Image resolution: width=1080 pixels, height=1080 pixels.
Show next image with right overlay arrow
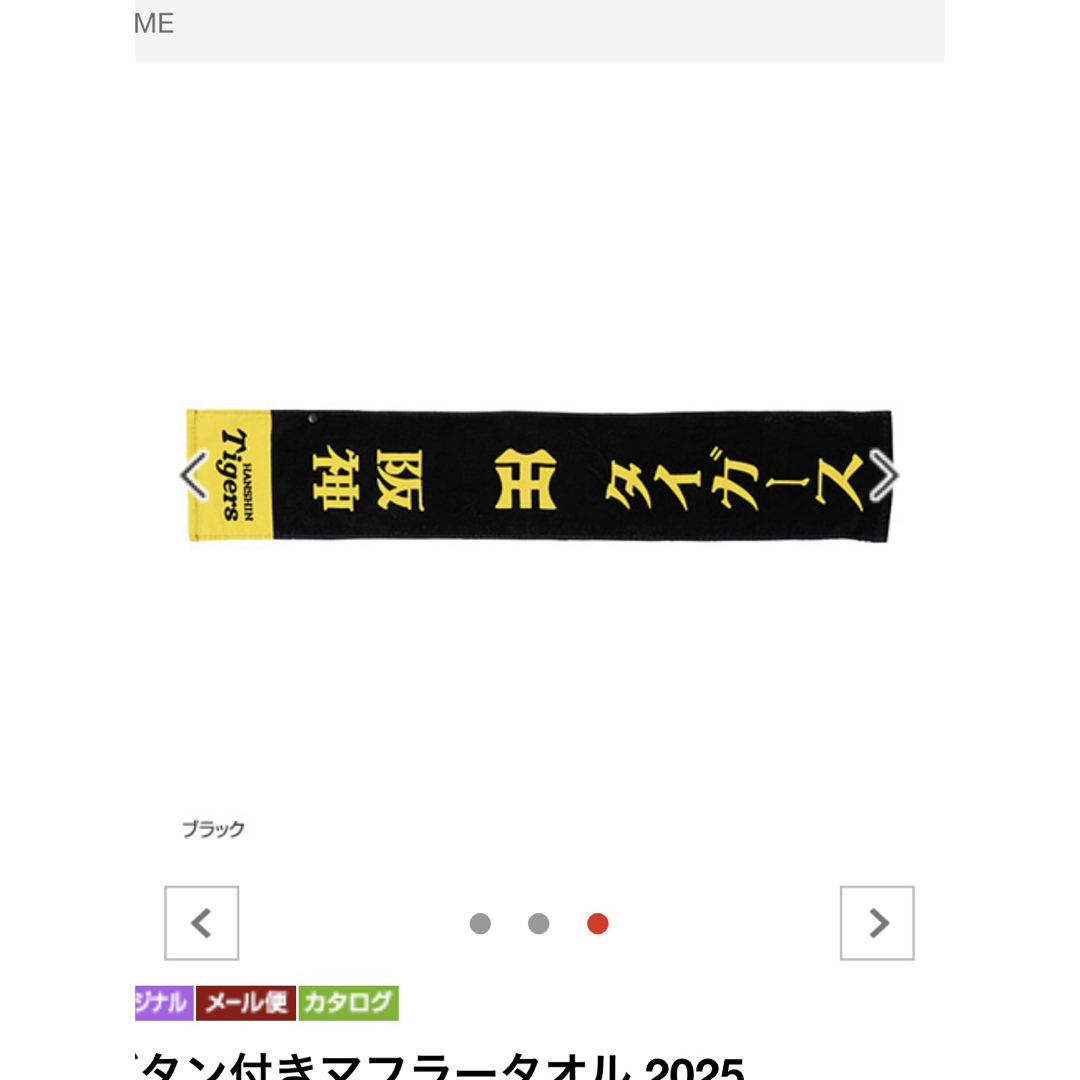(884, 475)
